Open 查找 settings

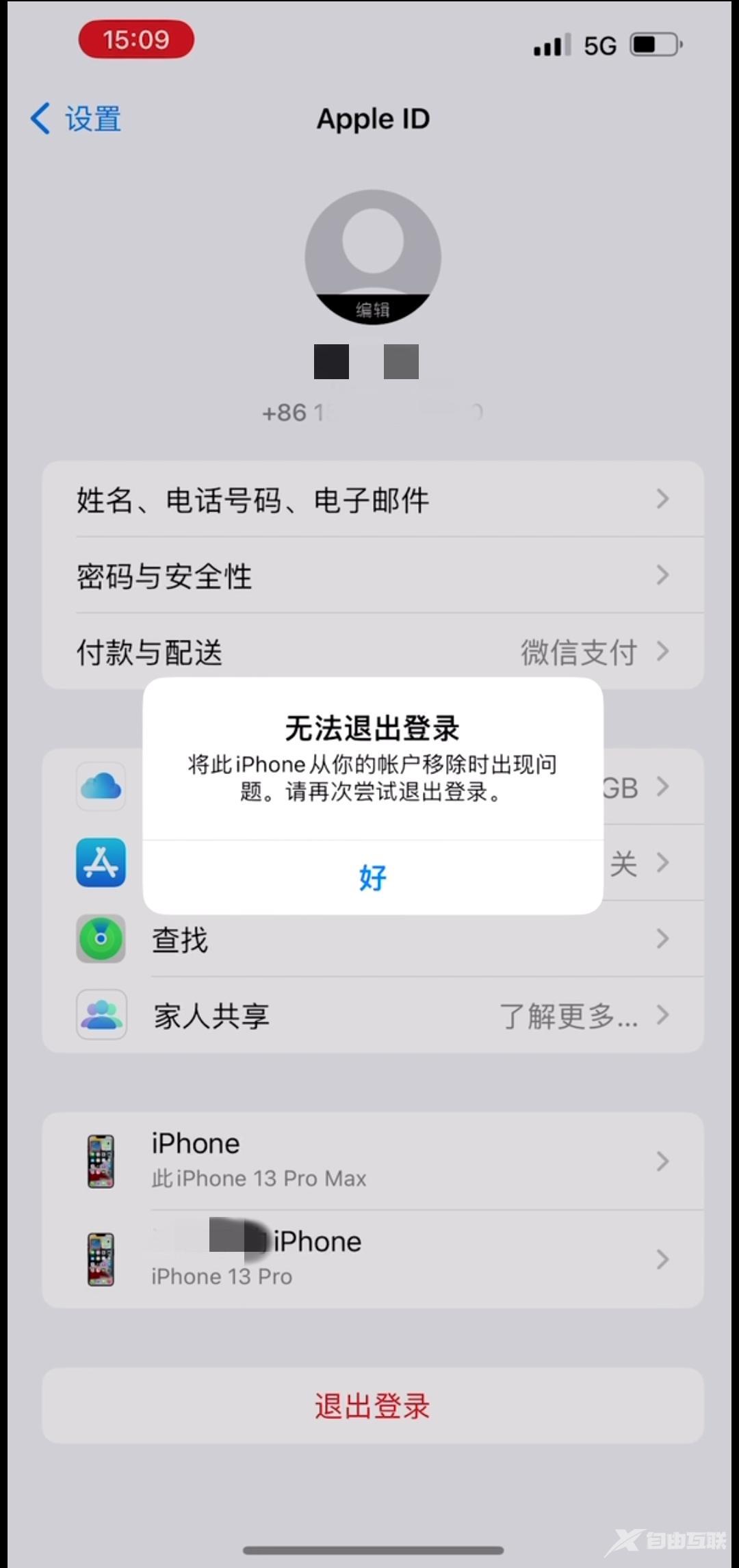(372, 939)
